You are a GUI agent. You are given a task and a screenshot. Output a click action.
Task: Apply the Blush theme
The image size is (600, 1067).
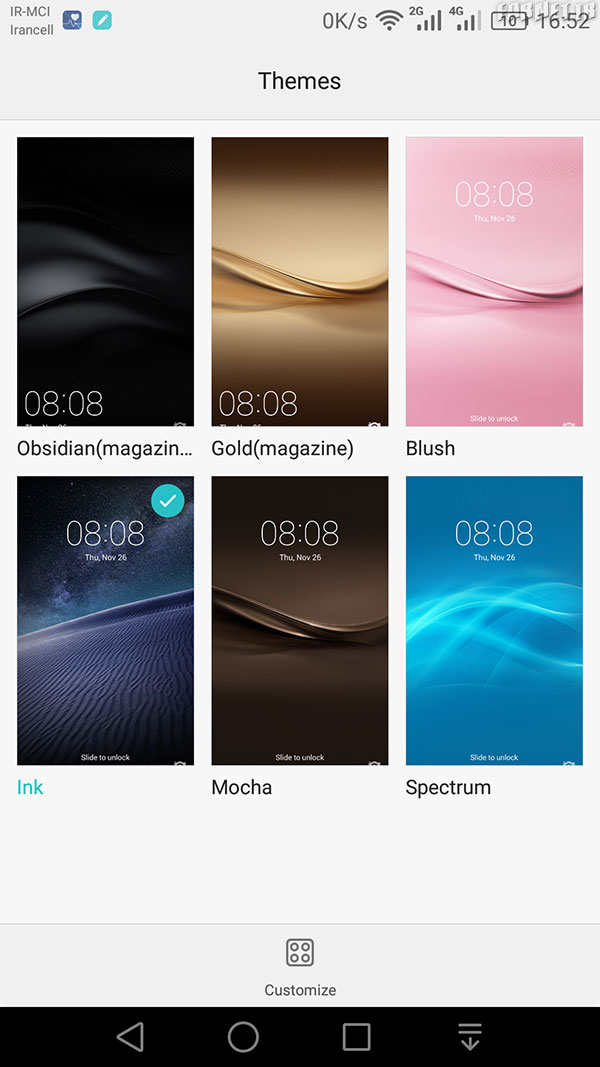coord(495,282)
